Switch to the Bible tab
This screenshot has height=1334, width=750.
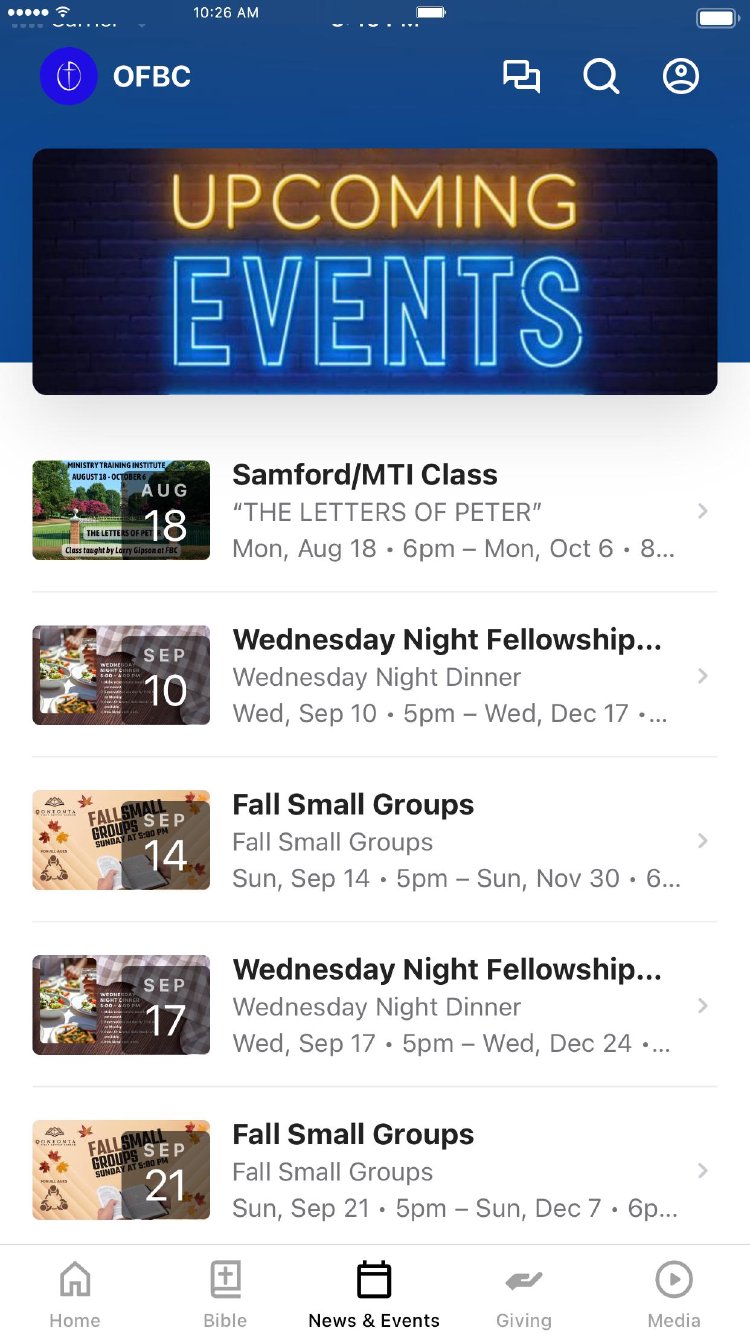(225, 1294)
